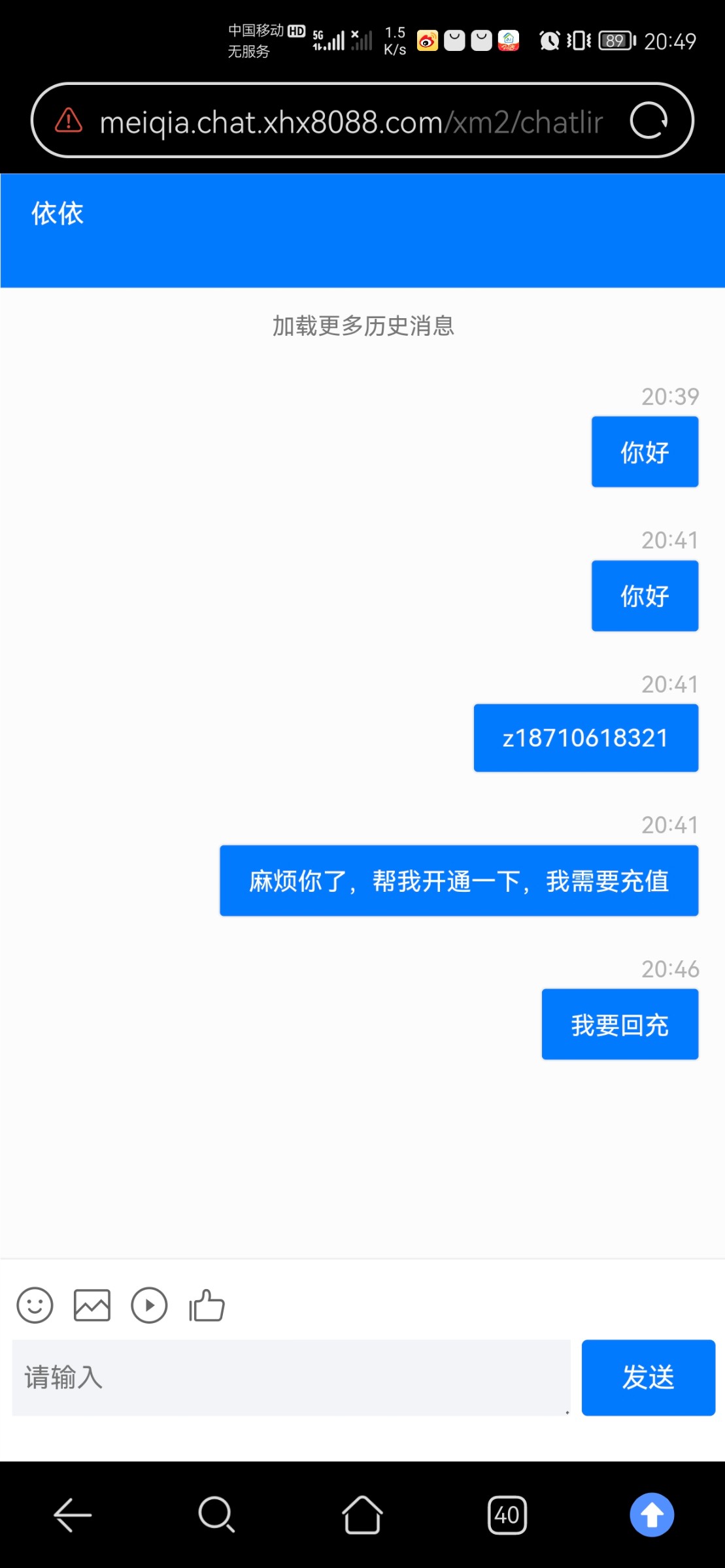Attach an image with the picture icon

pos(92,1305)
